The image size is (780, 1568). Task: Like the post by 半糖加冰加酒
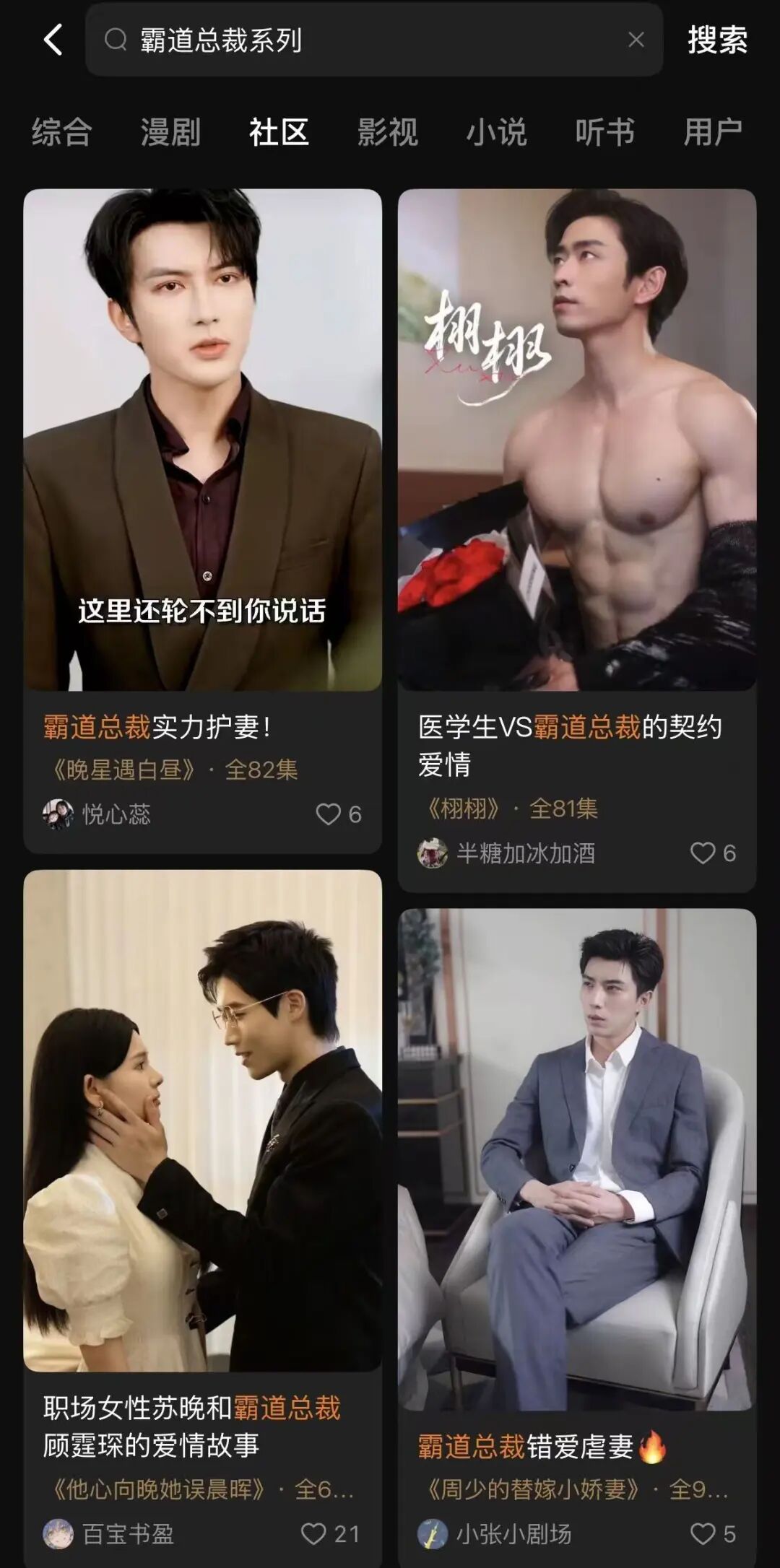tap(703, 853)
